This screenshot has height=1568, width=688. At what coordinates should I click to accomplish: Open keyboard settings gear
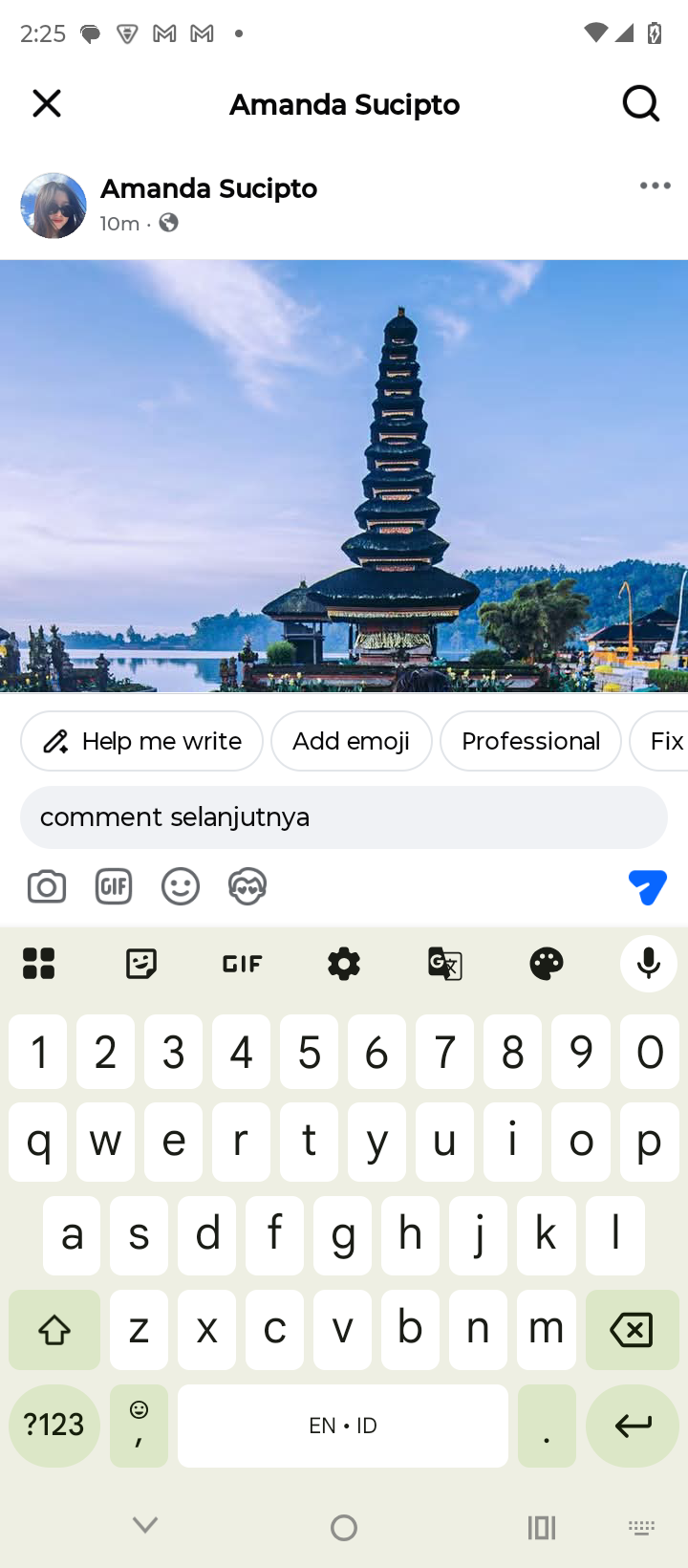coord(344,964)
